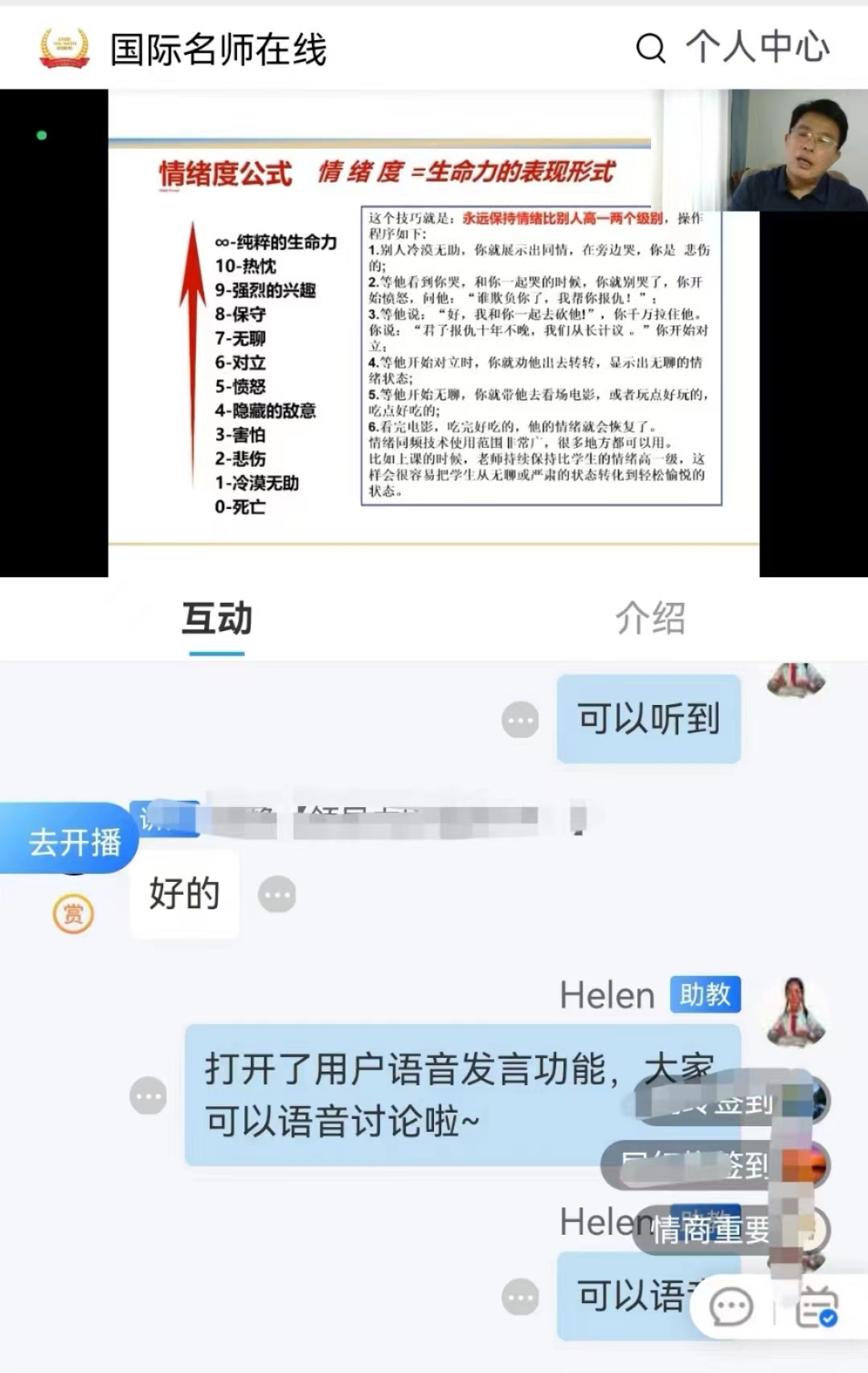868x1373 pixels.
Task: Open options beside 可以听到 message
Action: tap(520, 720)
